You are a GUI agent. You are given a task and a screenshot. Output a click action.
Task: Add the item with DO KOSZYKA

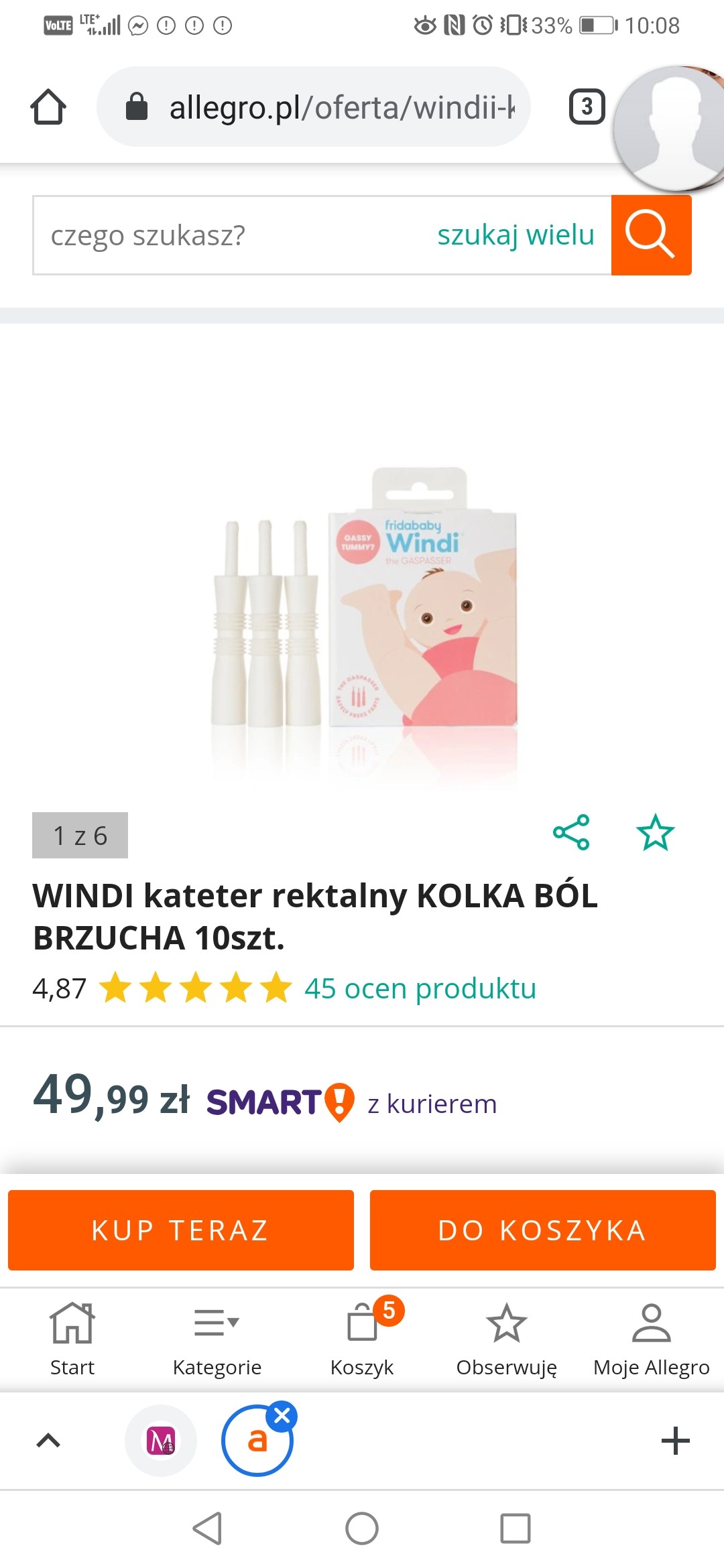coord(542,1230)
